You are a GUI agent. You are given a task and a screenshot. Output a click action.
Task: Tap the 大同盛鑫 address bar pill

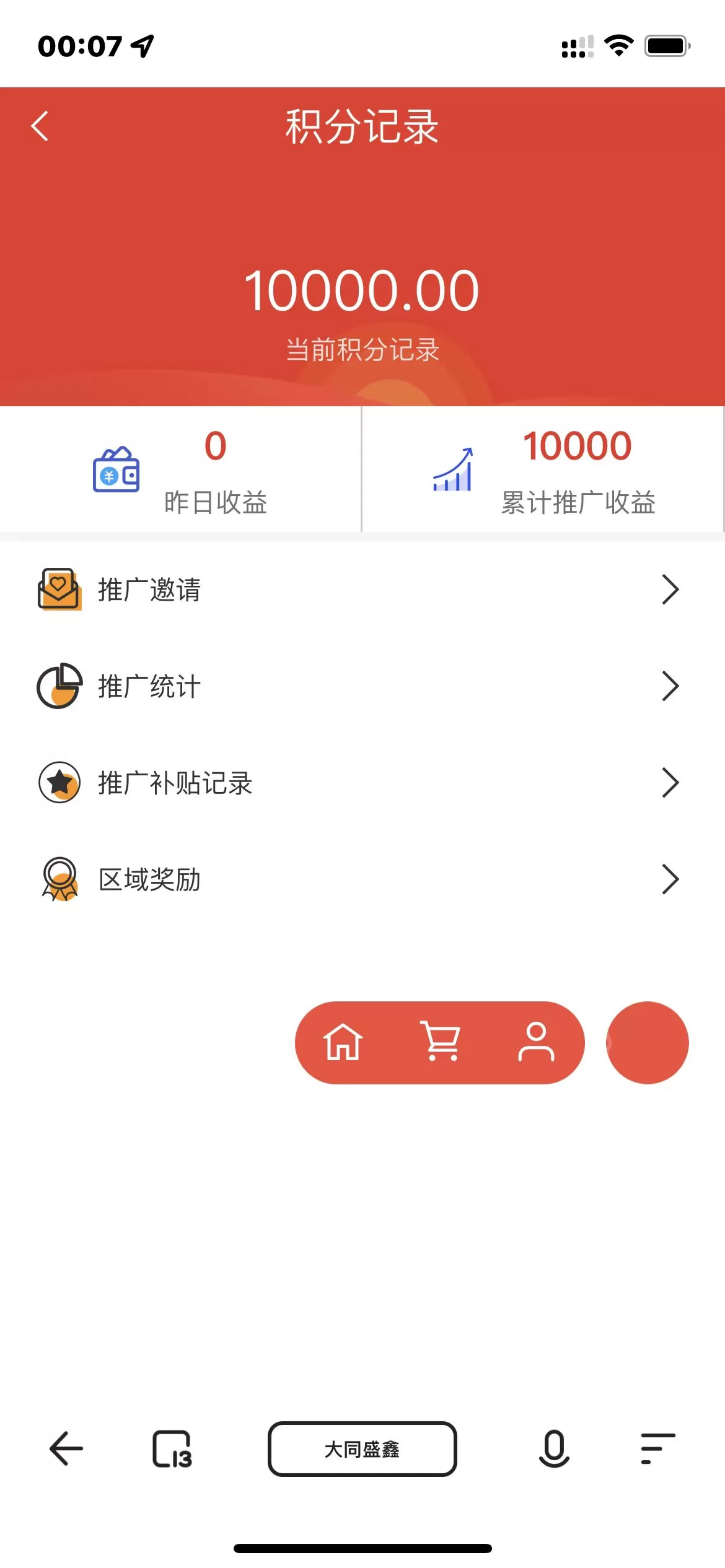pyautogui.click(x=362, y=1449)
